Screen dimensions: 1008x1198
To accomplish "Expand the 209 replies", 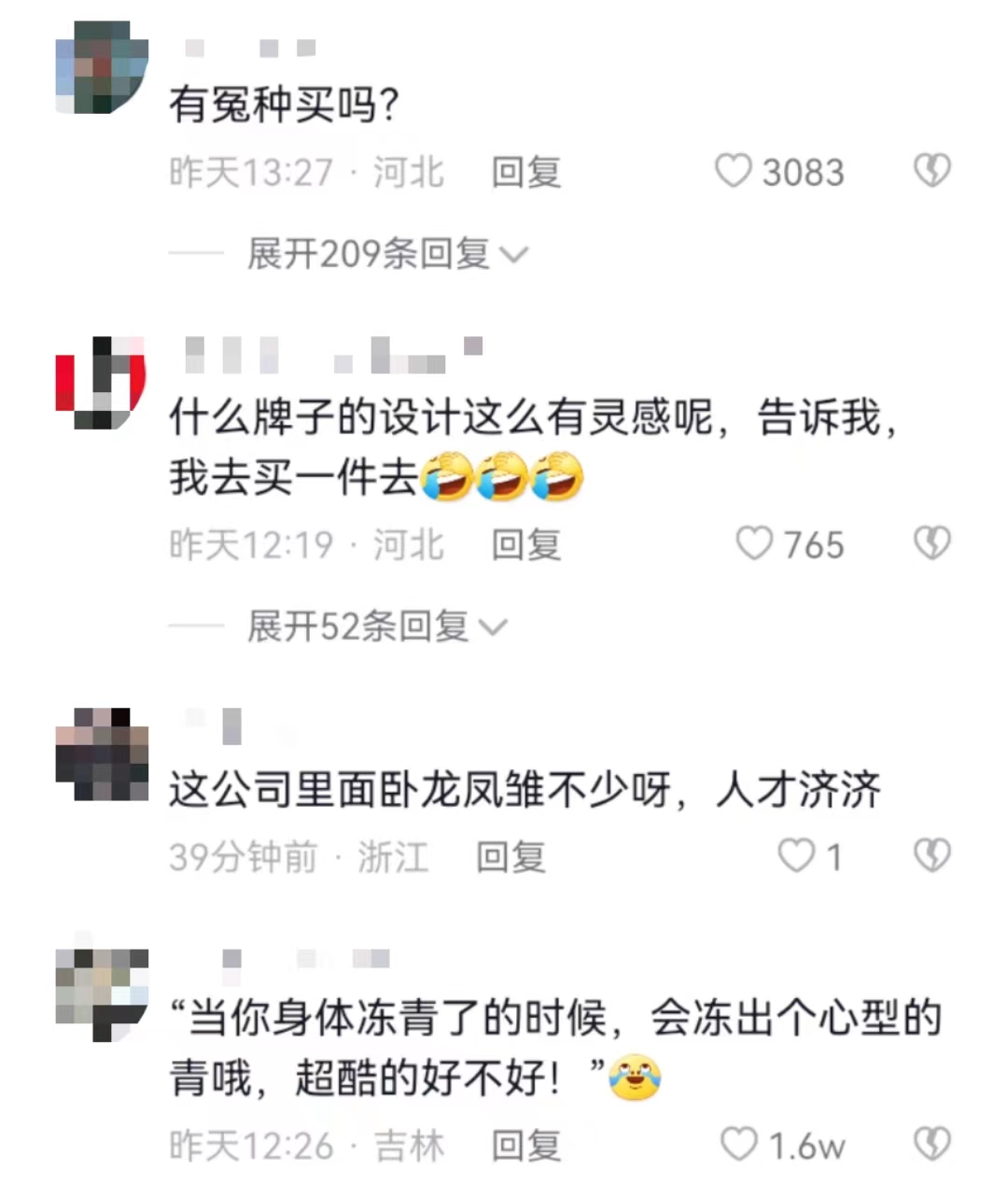I will (386, 253).
